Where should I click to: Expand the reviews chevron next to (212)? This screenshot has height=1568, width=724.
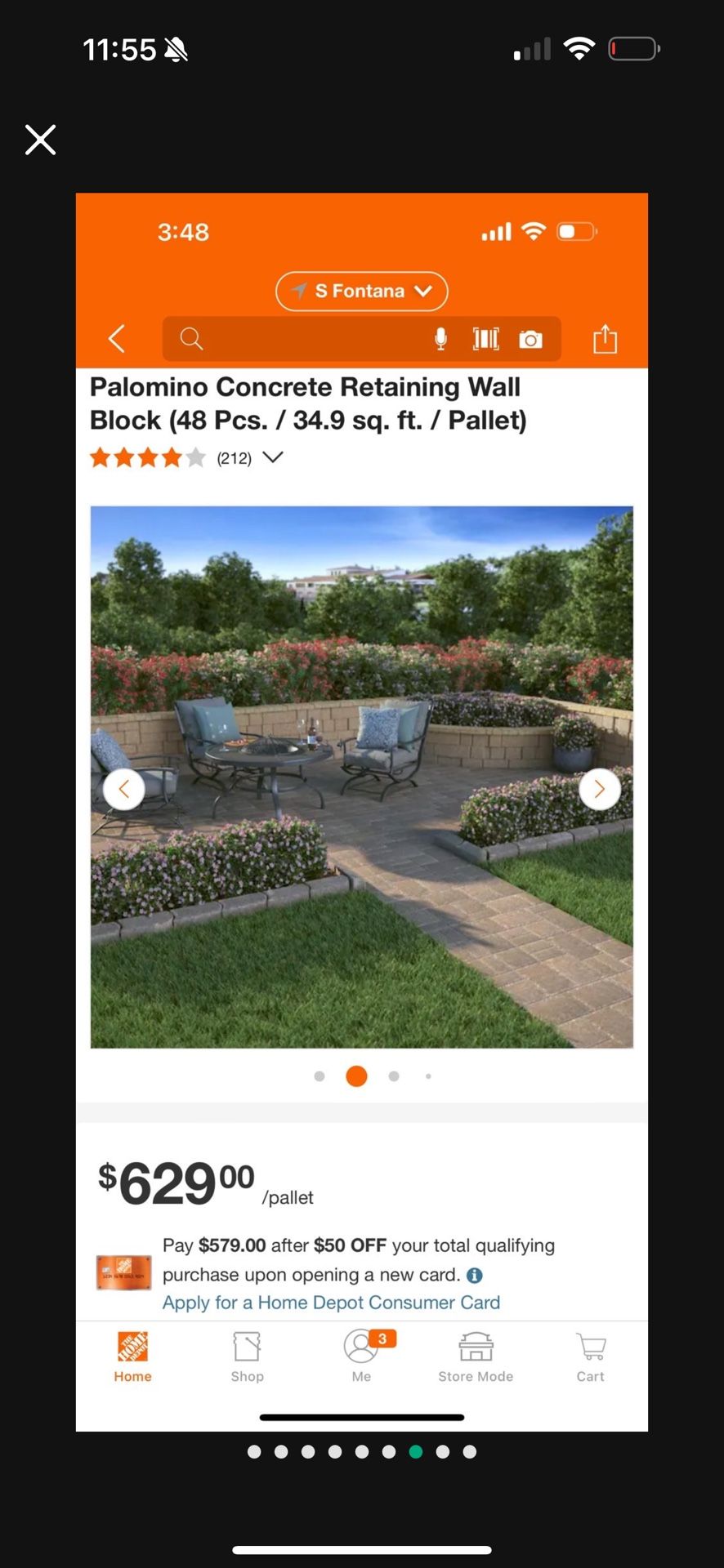coord(272,457)
